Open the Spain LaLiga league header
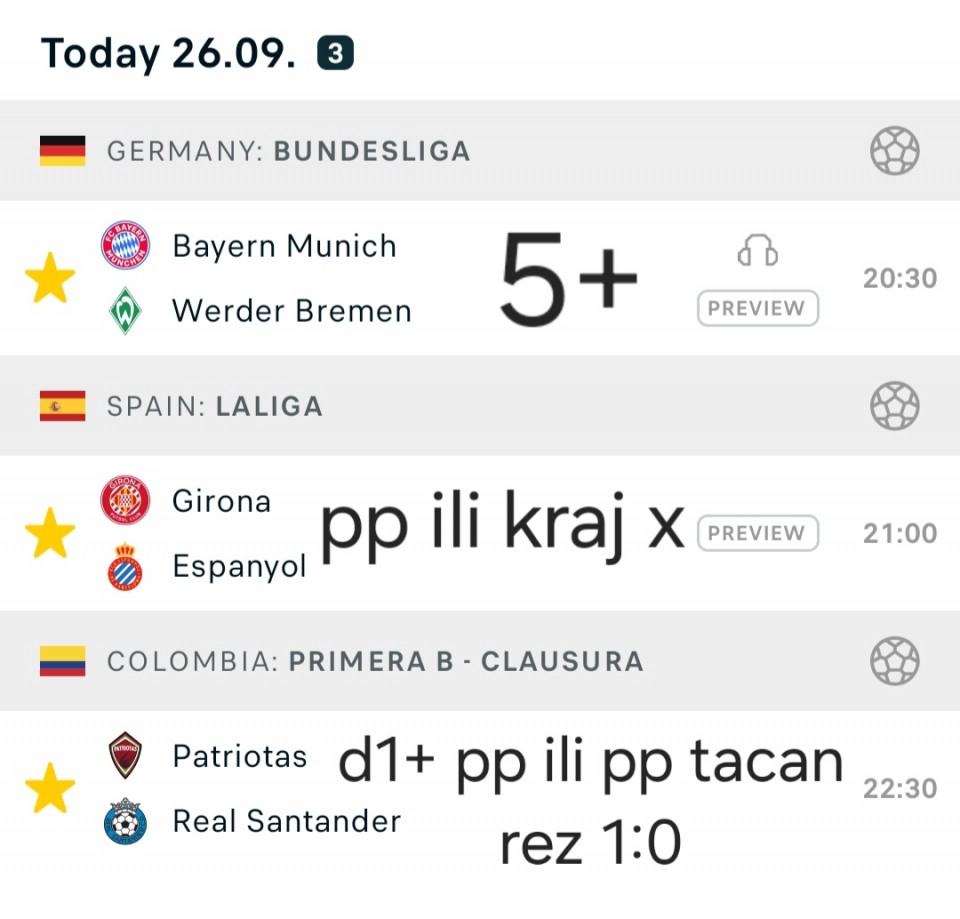Image resolution: width=960 pixels, height=919 pixels. tap(214, 407)
